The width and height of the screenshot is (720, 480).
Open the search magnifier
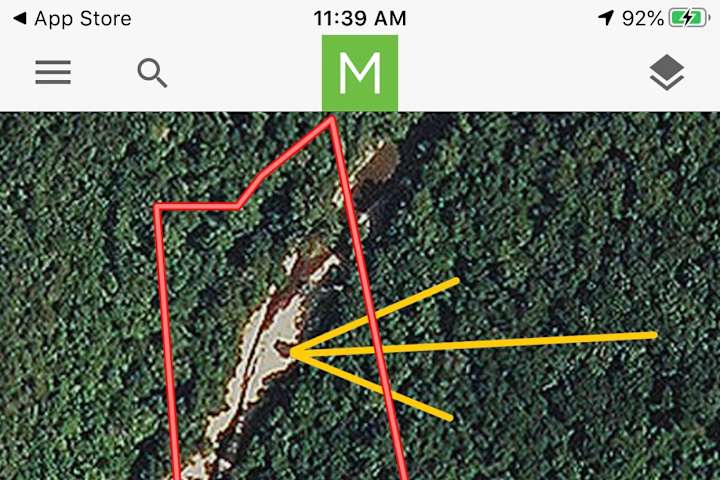click(x=152, y=73)
